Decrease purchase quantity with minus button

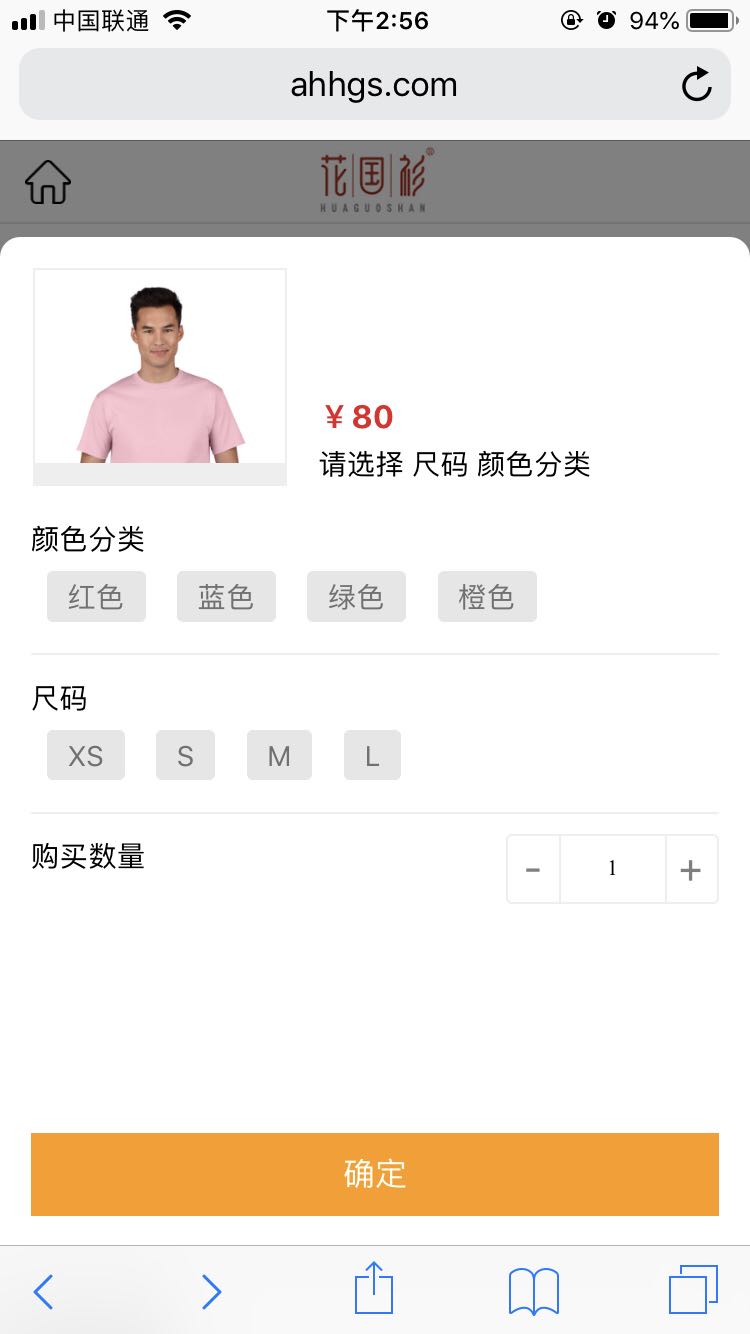point(533,870)
